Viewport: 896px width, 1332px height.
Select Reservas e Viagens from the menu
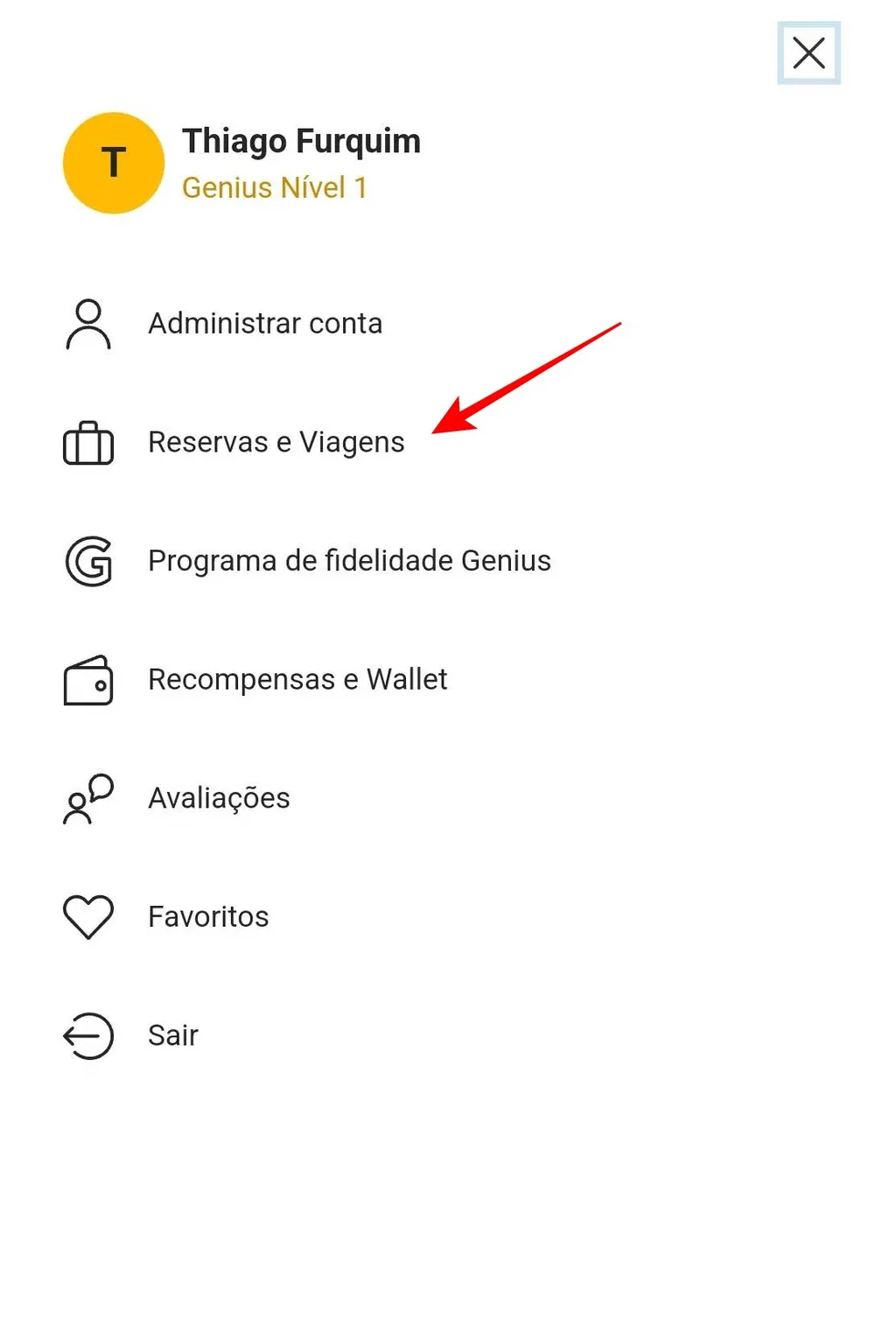click(x=277, y=444)
